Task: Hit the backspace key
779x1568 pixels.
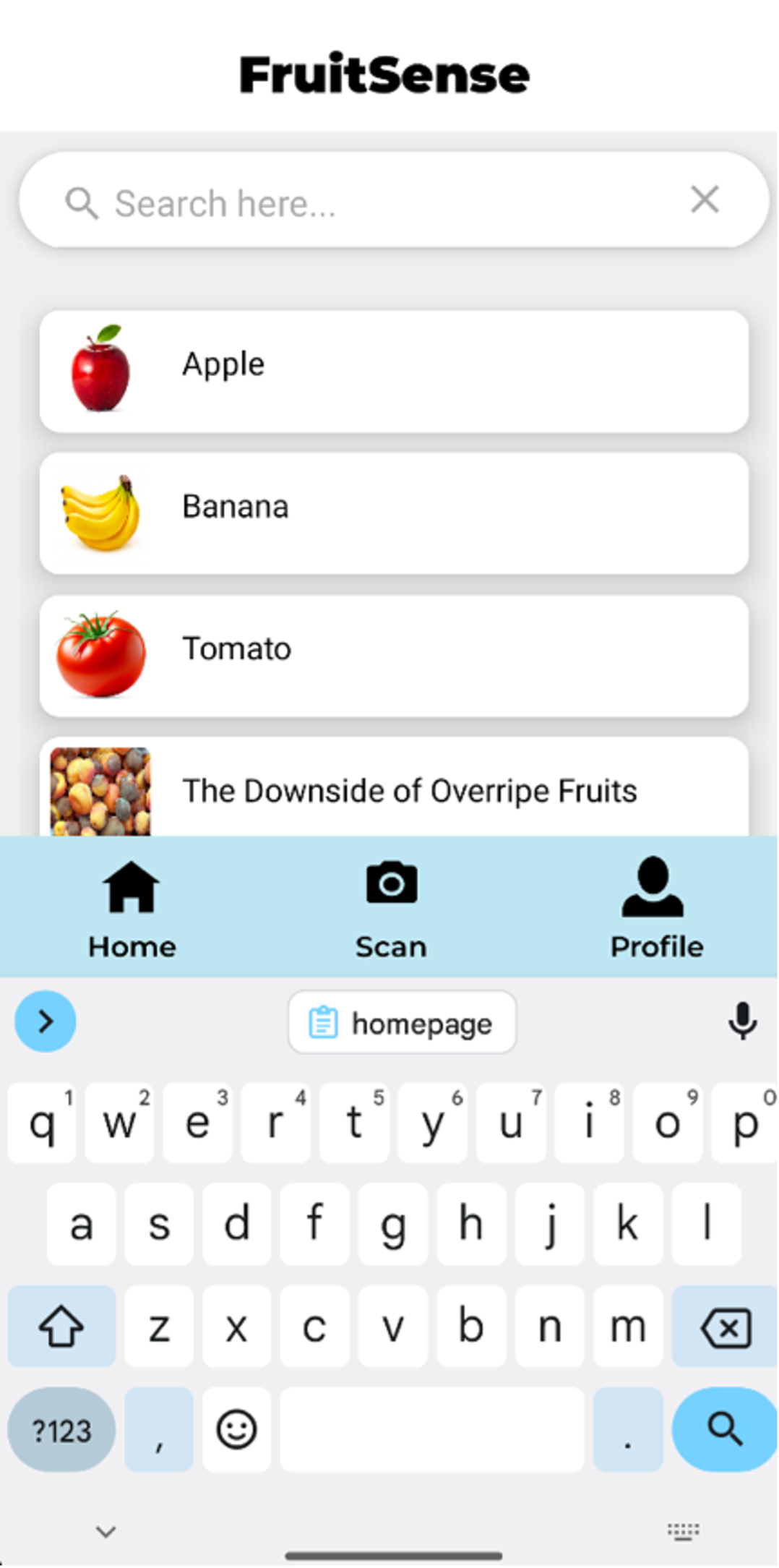Action: tap(726, 1327)
